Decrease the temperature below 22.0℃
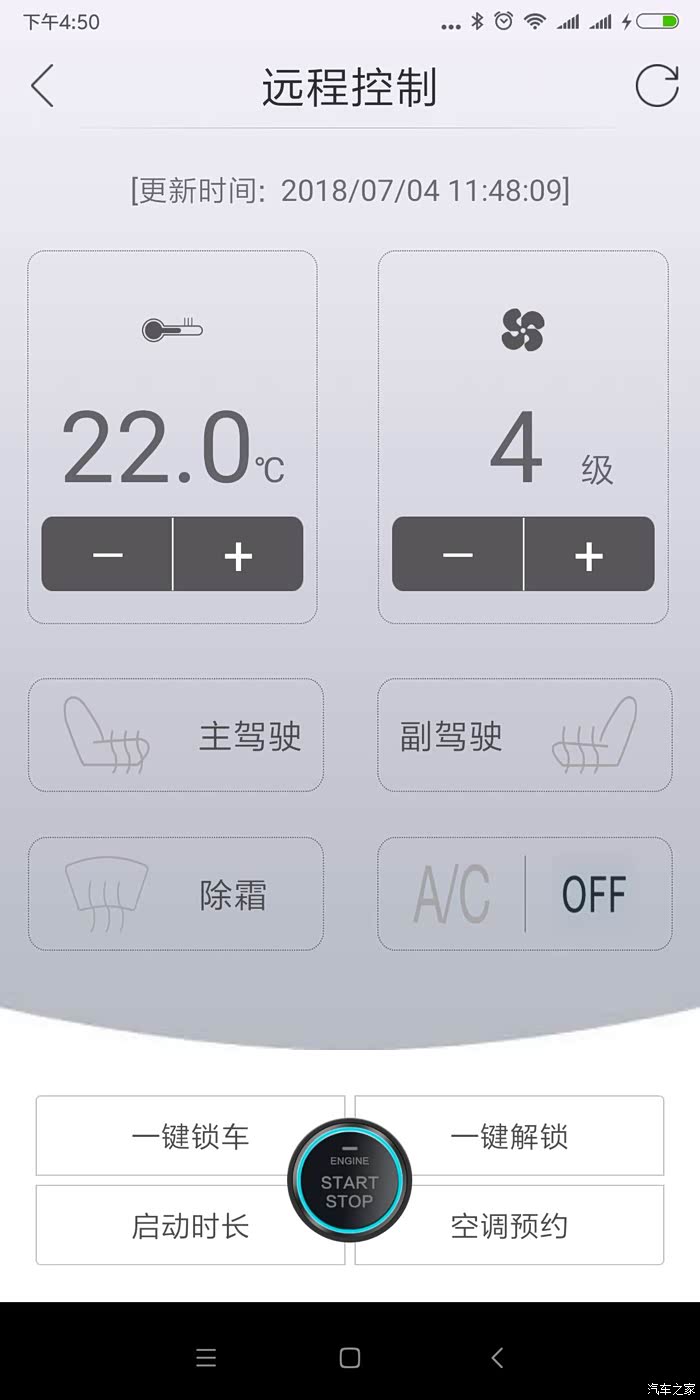Image resolution: width=700 pixels, height=1400 pixels. coord(107,554)
